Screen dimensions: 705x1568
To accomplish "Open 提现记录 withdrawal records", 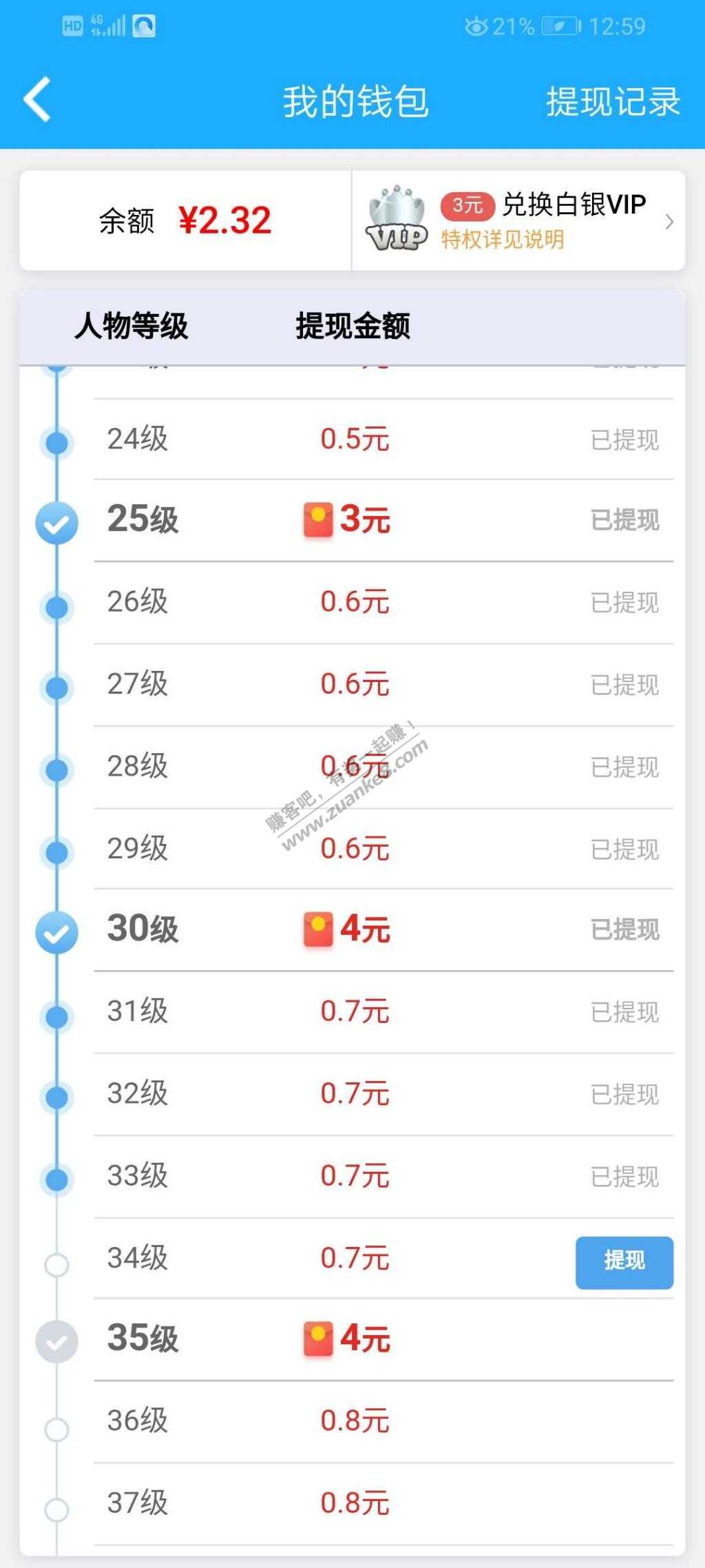I will click(613, 102).
